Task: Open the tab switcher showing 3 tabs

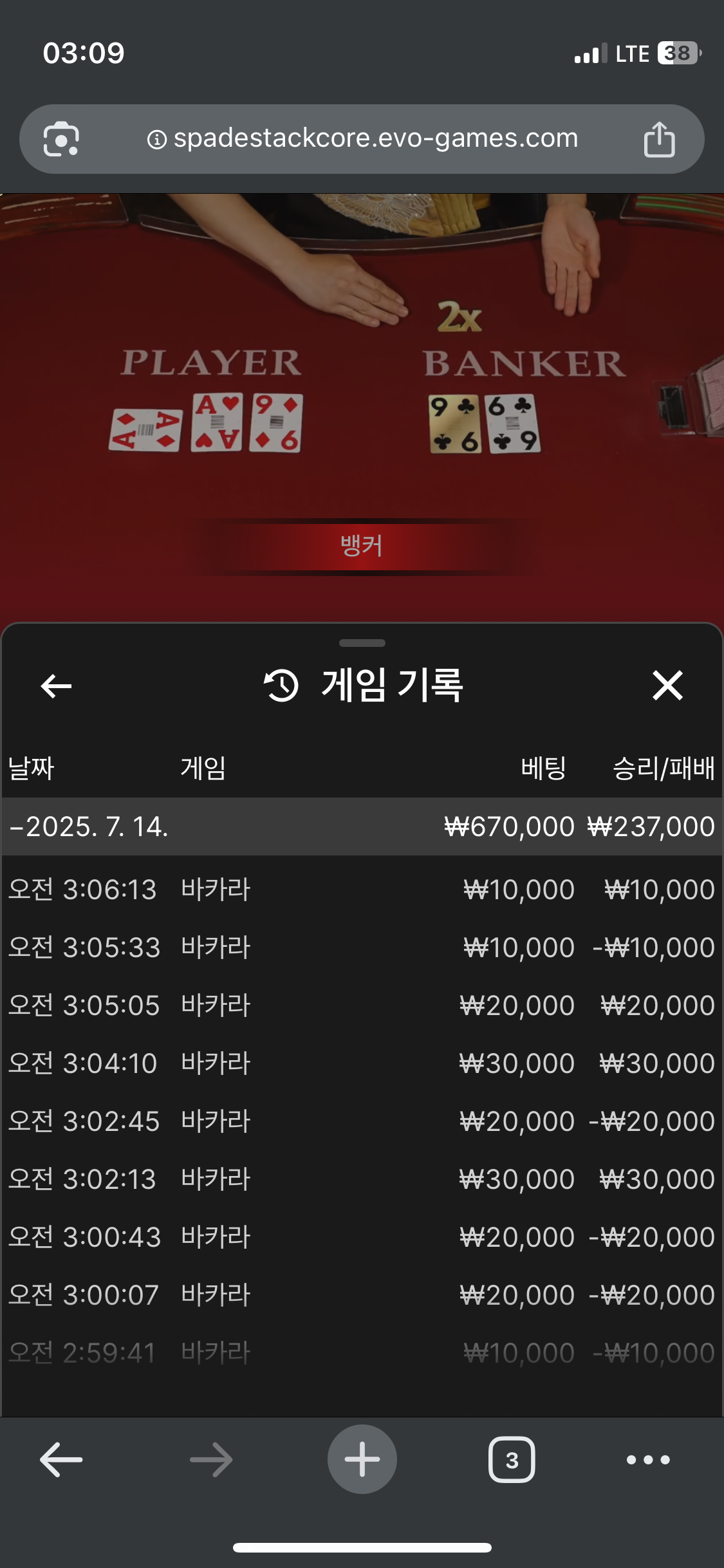Action: pyautogui.click(x=512, y=1460)
